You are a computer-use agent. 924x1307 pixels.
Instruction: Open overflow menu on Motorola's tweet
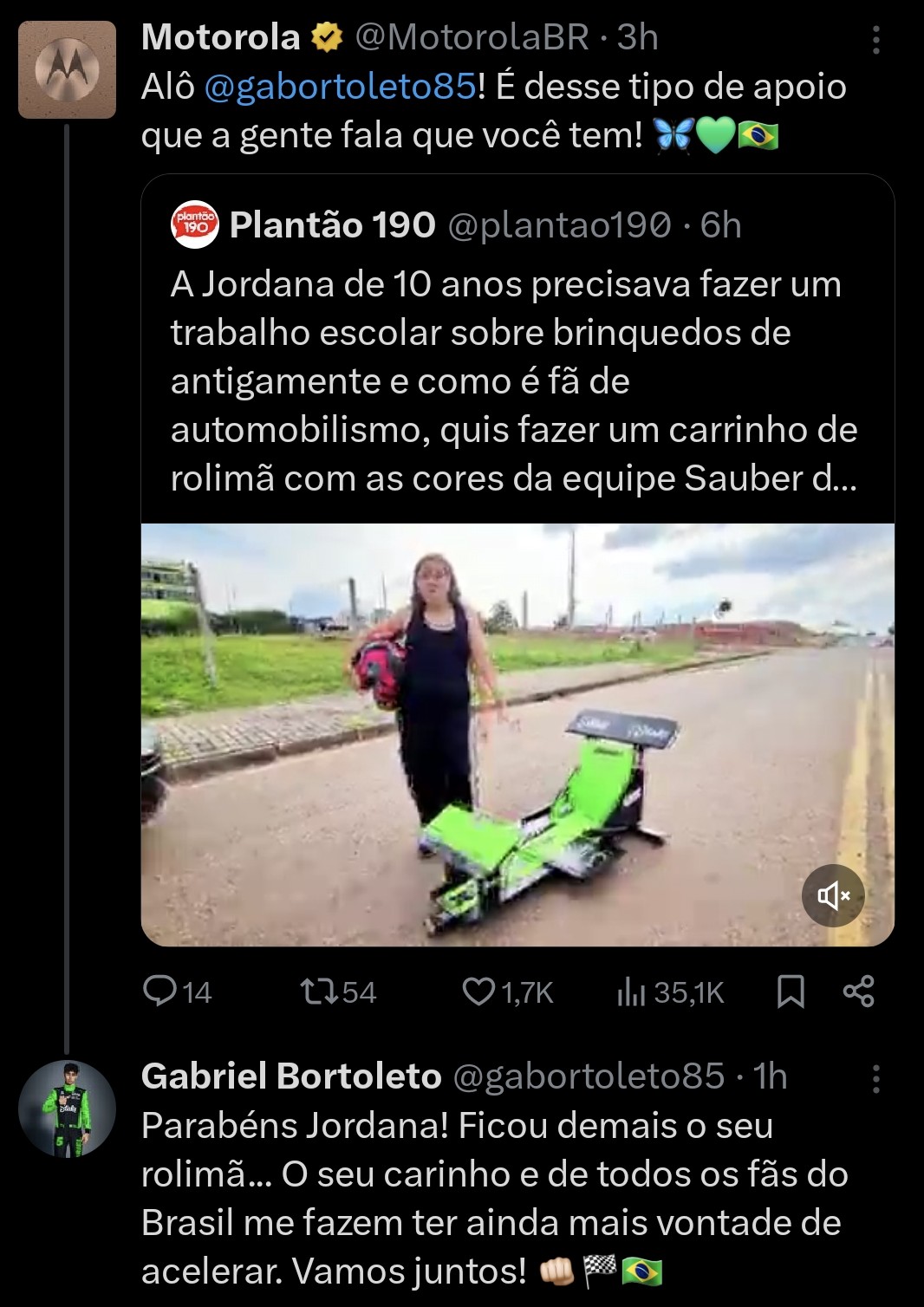coord(876,40)
